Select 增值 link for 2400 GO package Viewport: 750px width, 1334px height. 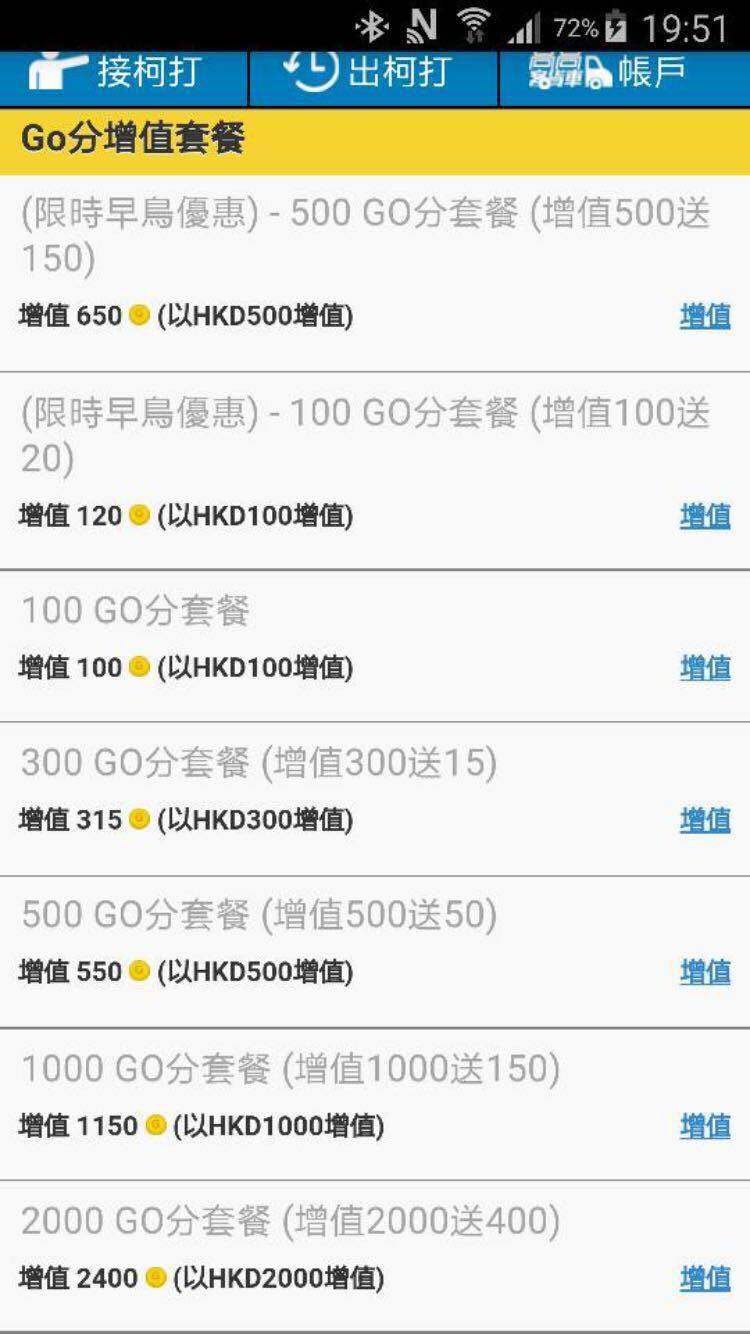705,1278
